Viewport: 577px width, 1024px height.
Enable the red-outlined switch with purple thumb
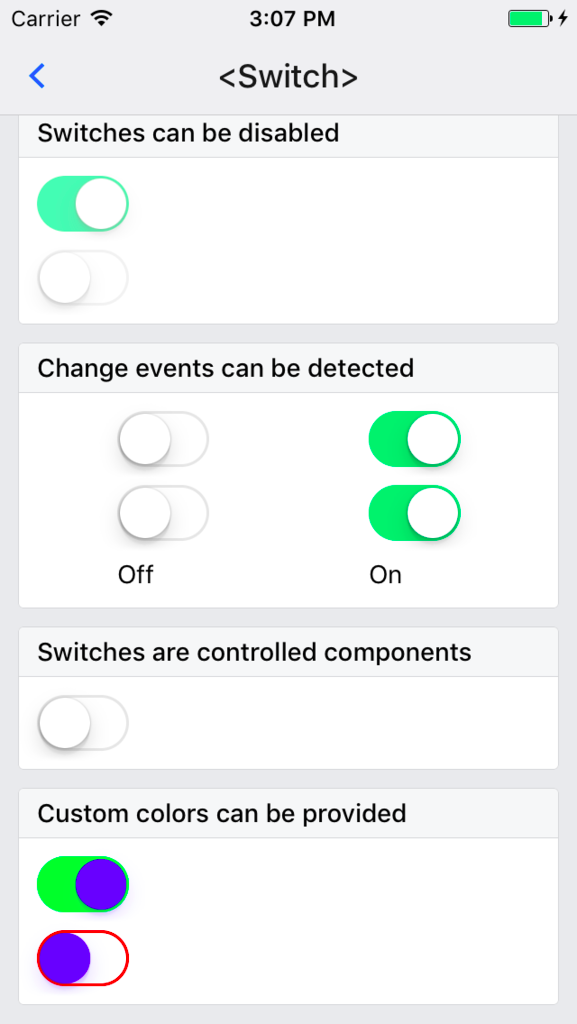click(x=83, y=958)
